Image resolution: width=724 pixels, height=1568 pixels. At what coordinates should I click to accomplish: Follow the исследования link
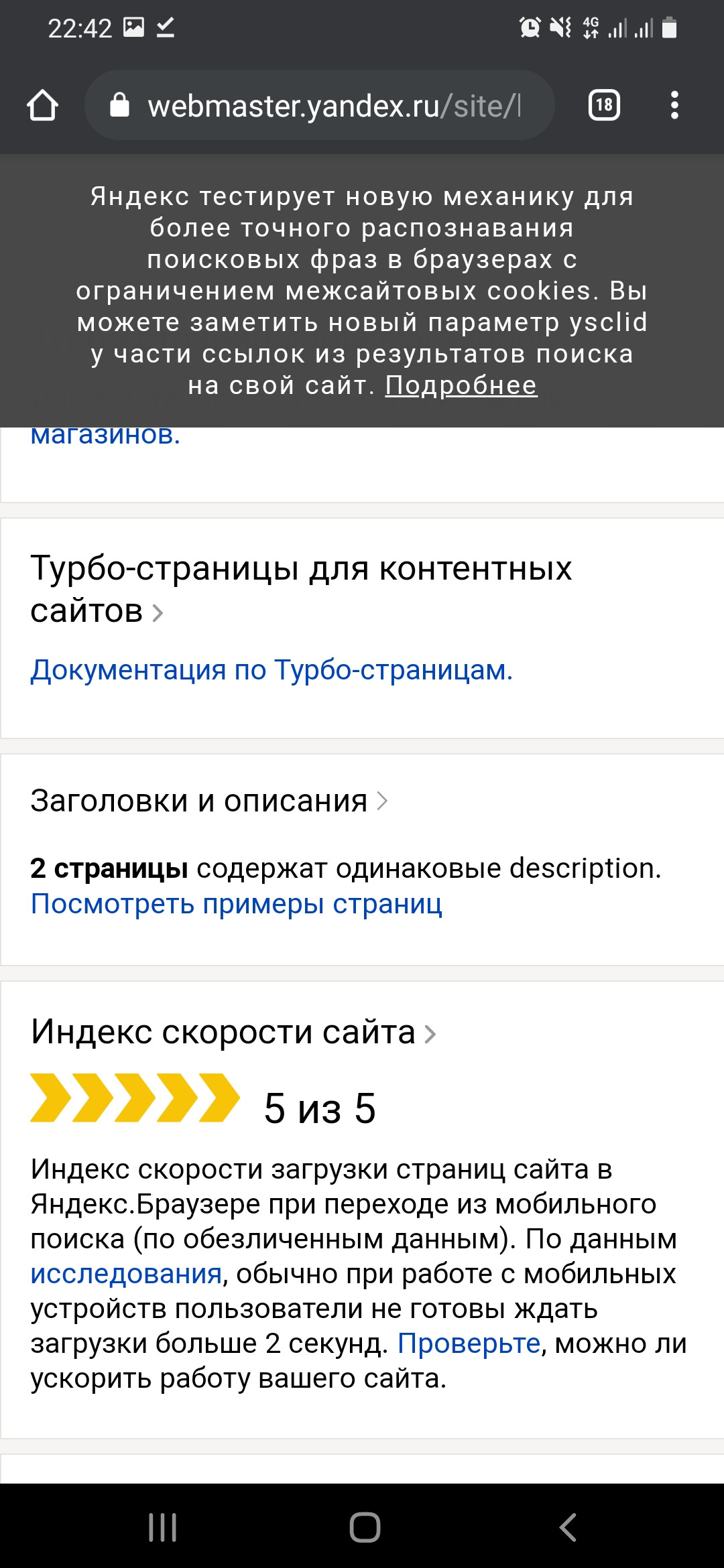click(126, 1274)
